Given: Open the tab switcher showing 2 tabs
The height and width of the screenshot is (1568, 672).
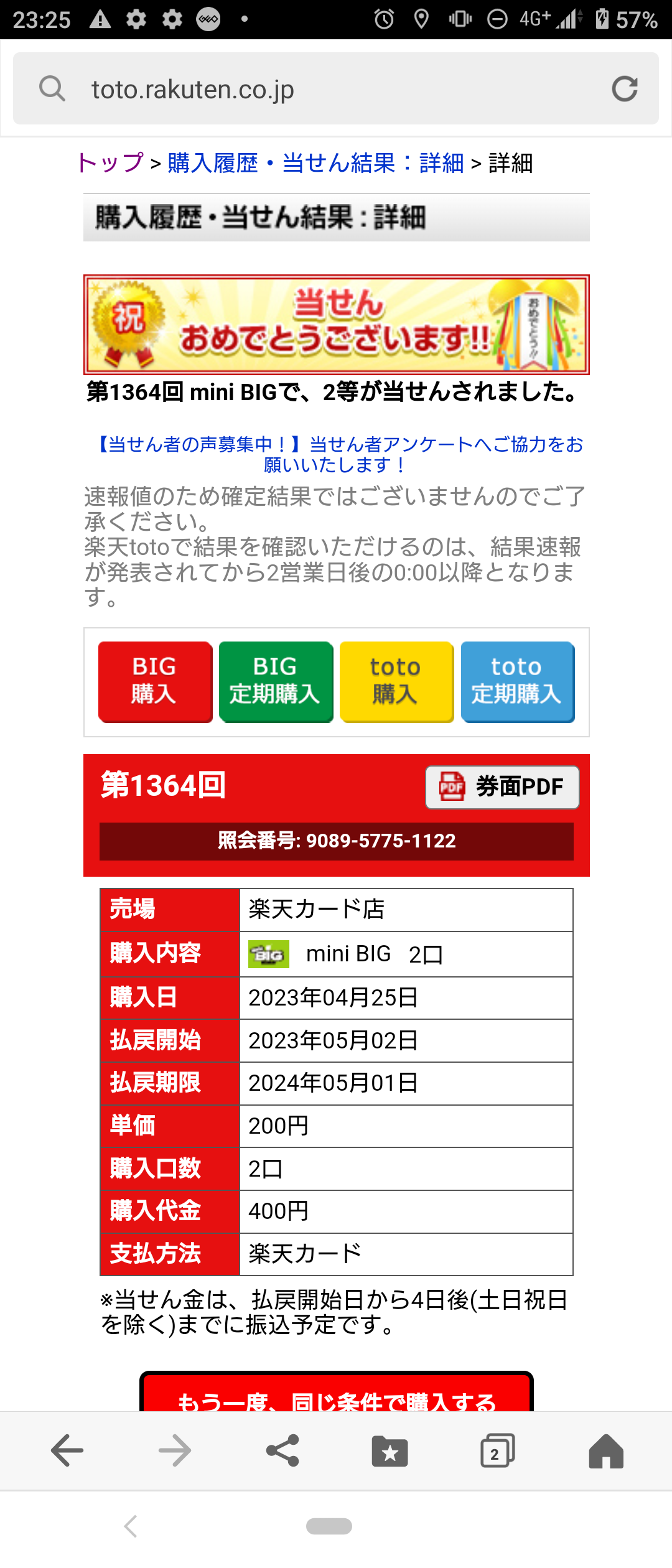Looking at the screenshot, I should point(497,1451).
